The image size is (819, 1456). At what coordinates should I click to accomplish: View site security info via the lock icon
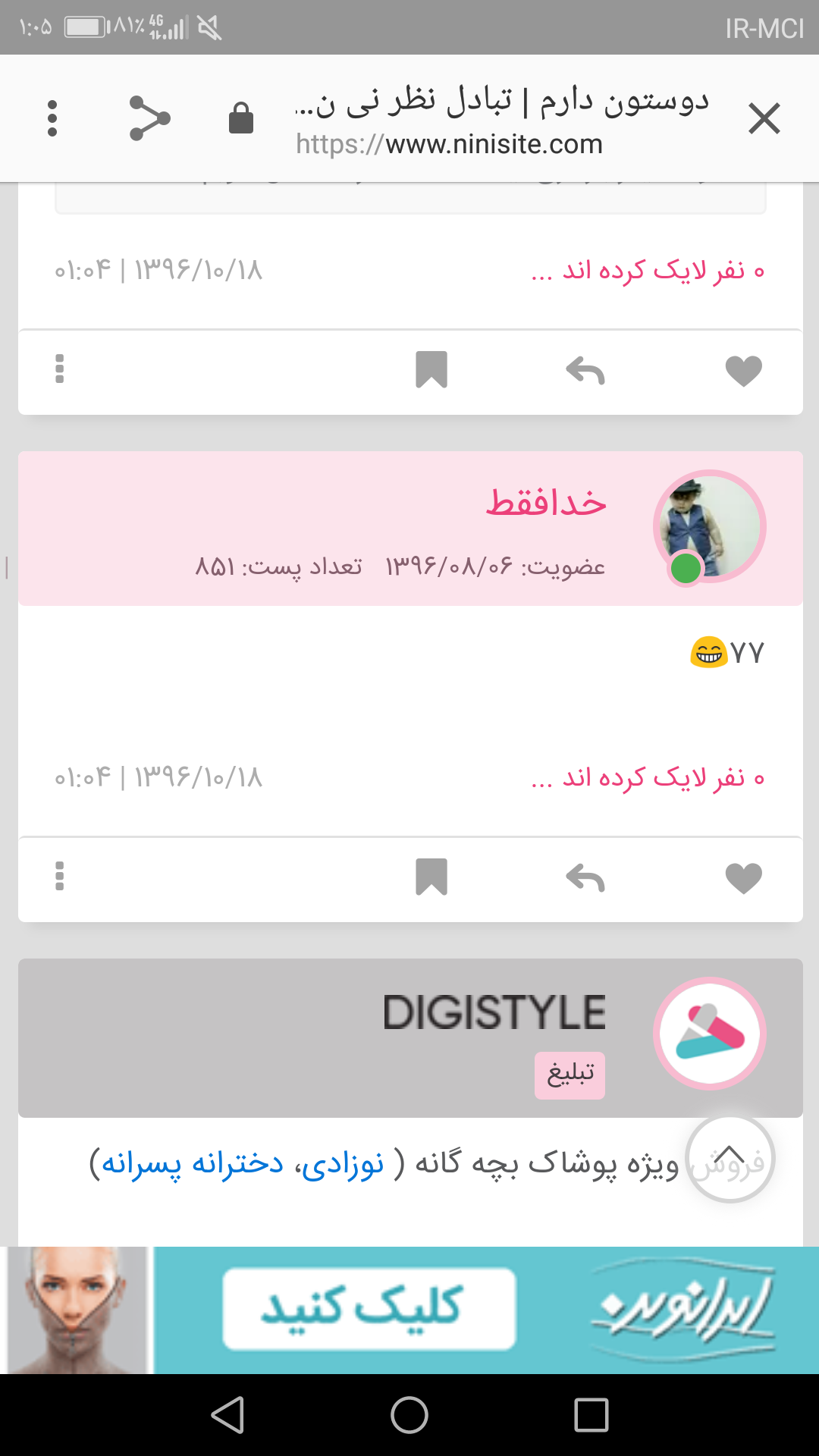pyautogui.click(x=240, y=118)
